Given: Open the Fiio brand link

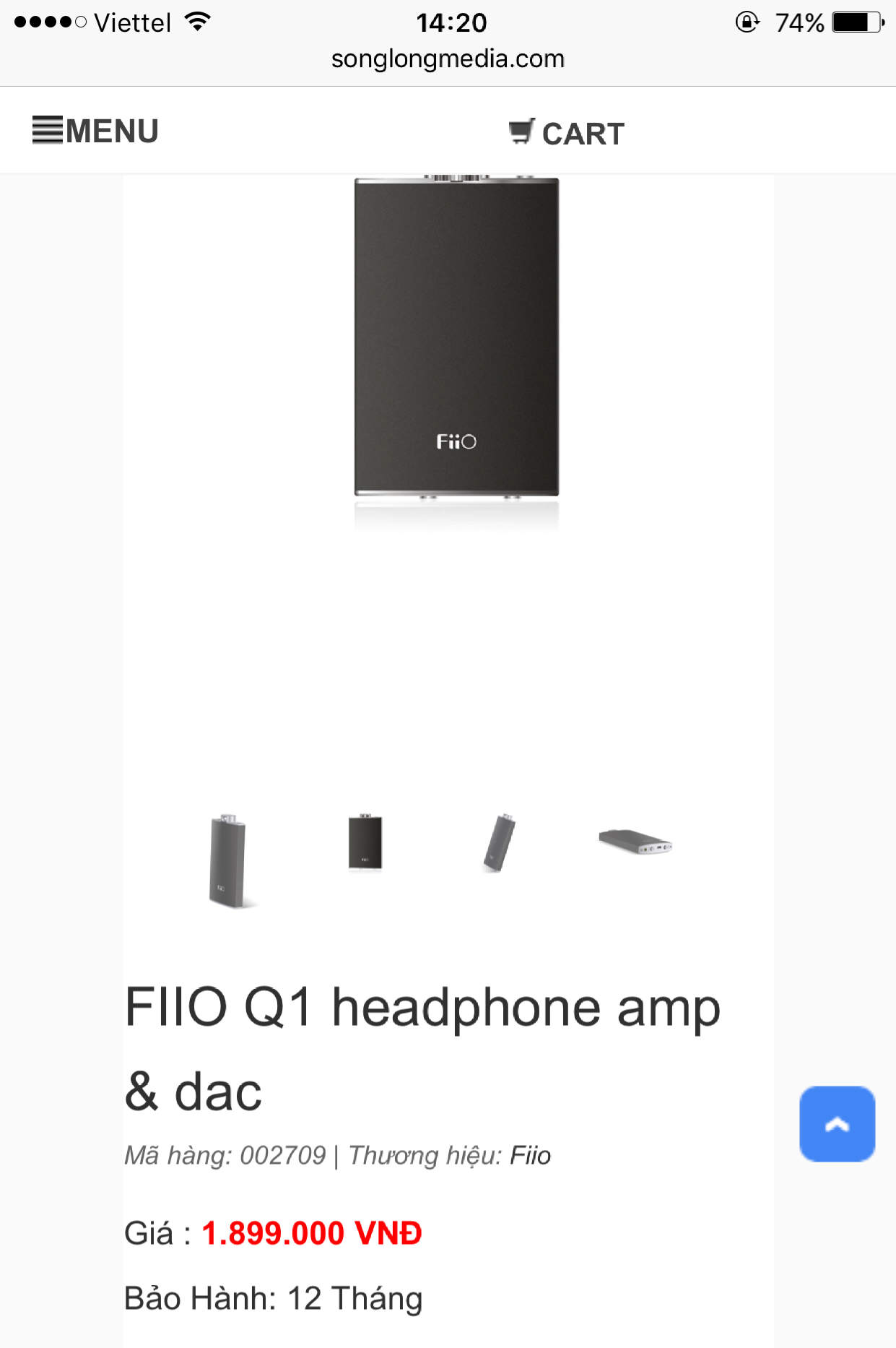Looking at the screenshot, I should click(x=530, y=1155).
